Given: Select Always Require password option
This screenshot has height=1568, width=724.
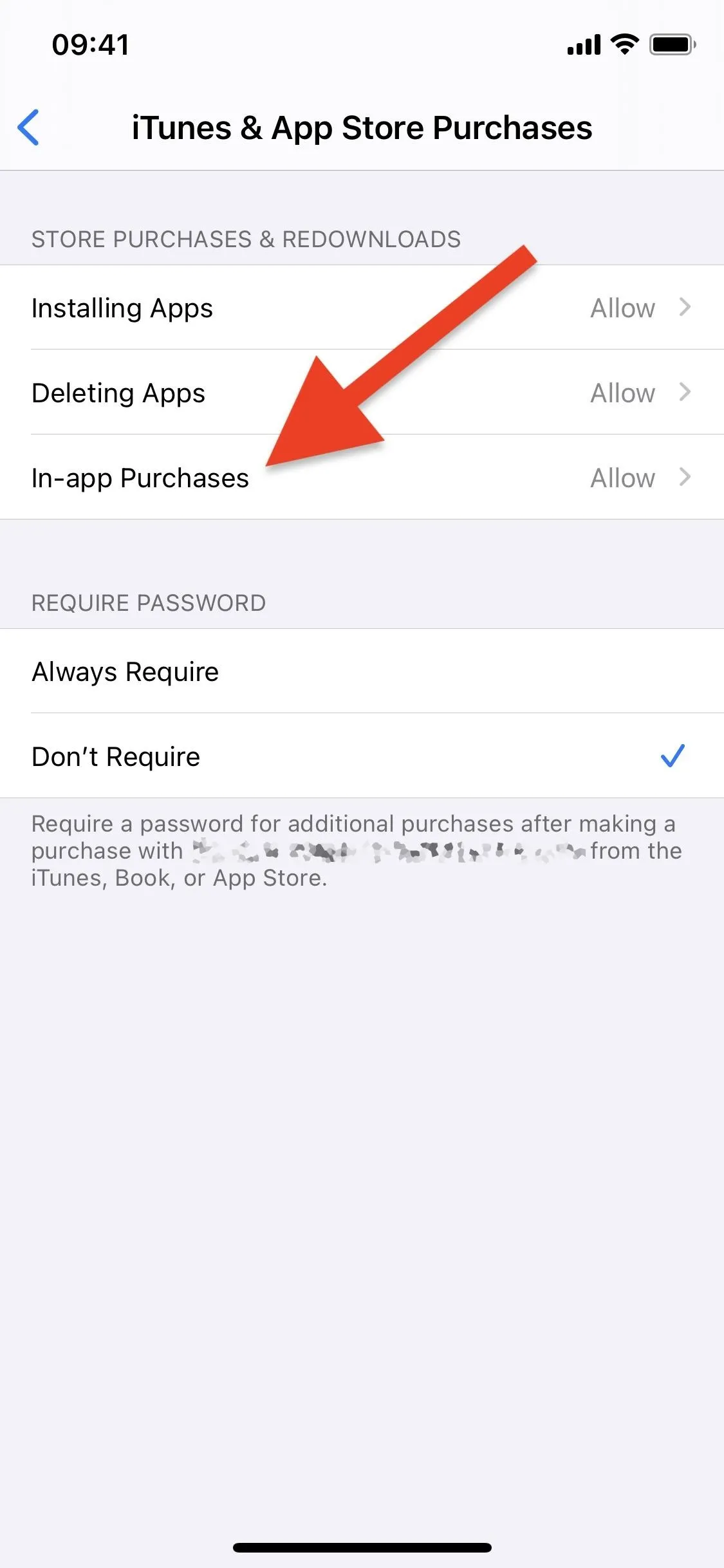Looking at the screenshot, I should click(x=362, y=671).
